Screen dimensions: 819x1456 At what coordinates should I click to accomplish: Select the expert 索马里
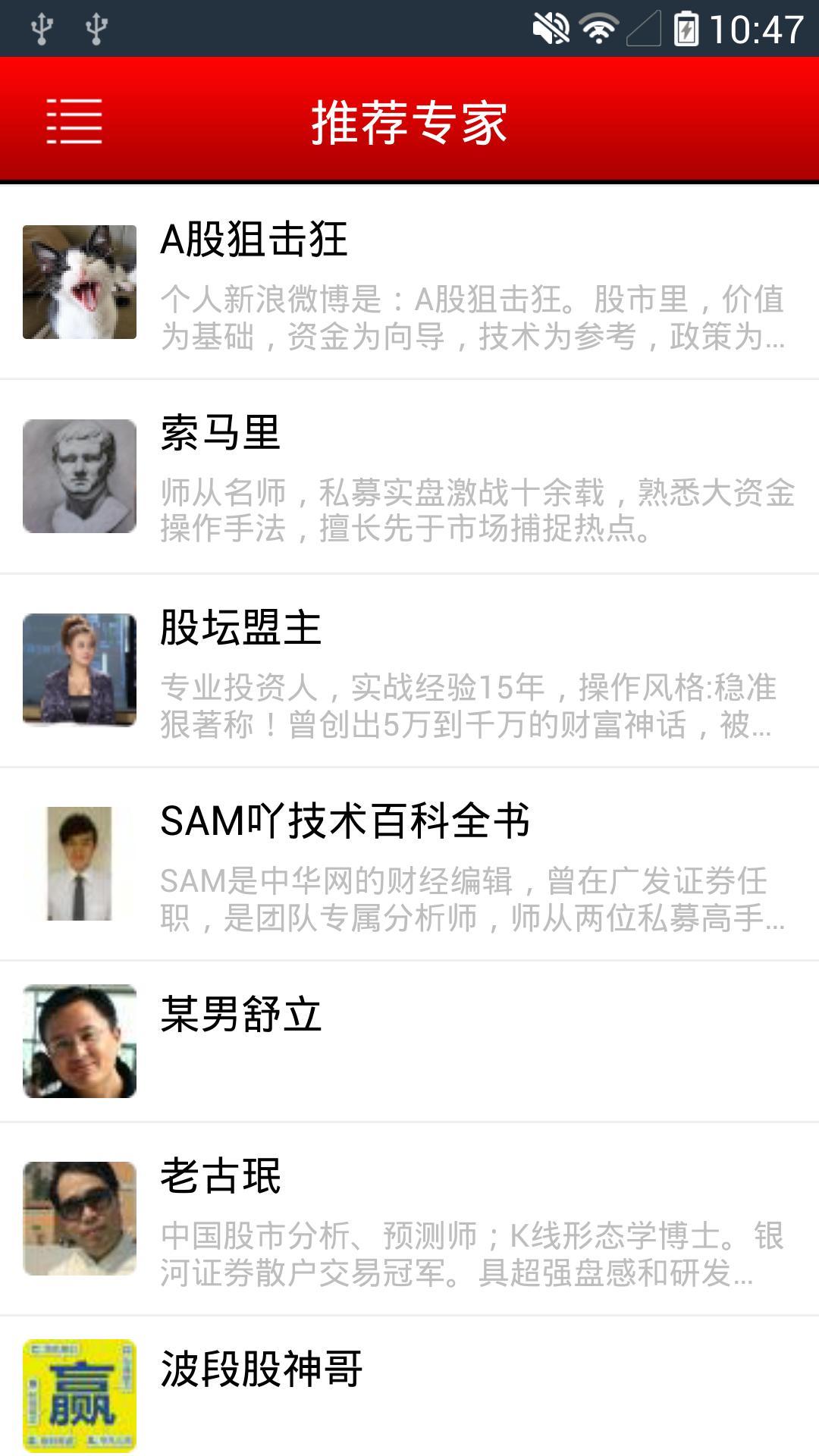[409, 476]
